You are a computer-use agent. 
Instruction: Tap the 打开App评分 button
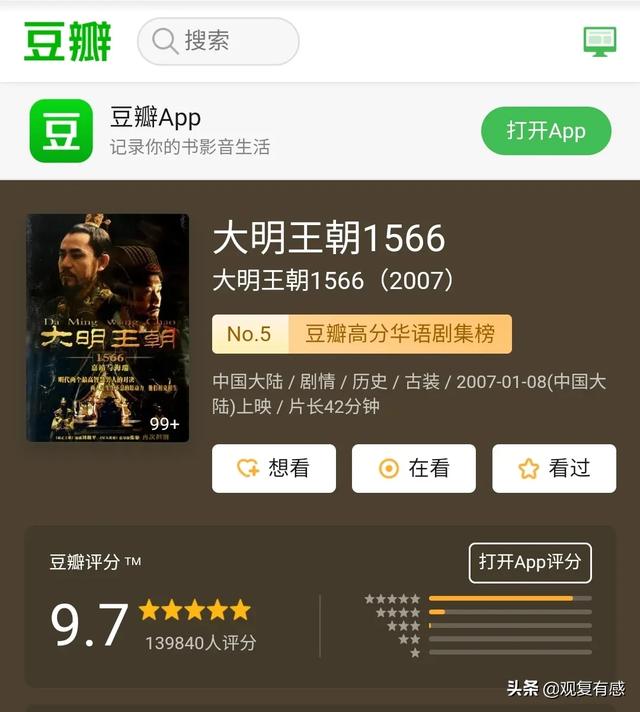530,562
